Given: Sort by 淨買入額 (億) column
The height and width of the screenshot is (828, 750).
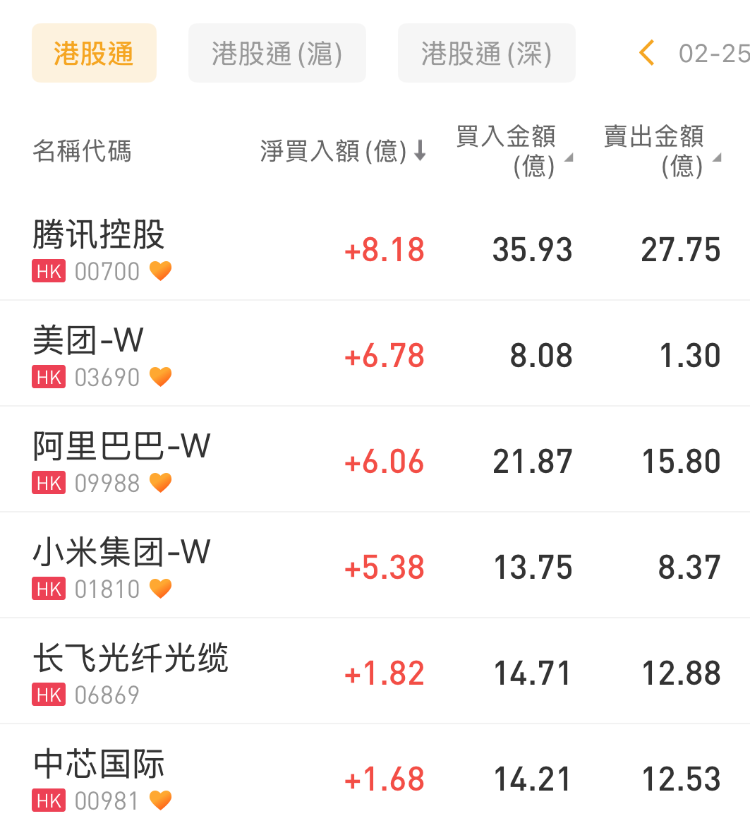Looking at the screenshot, I should [343, 151].
